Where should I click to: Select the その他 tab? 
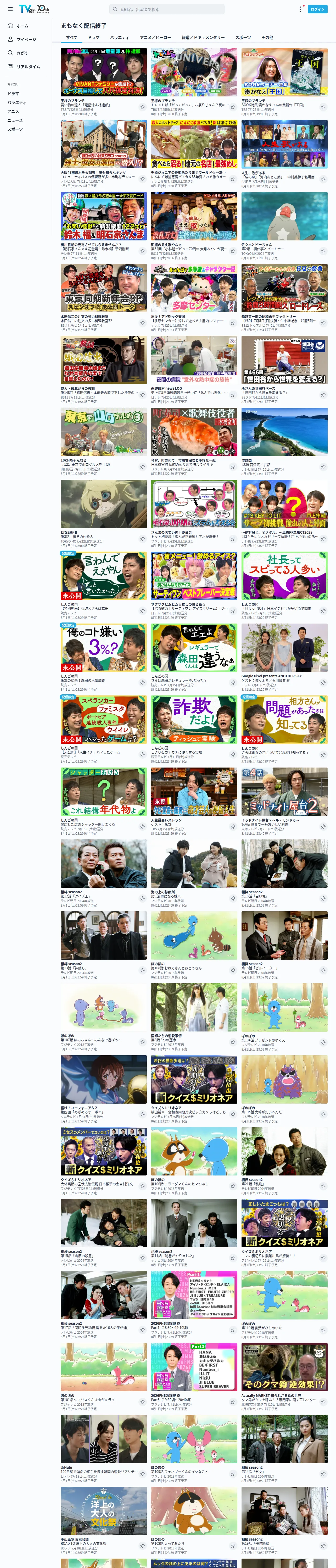click(267, 38)
